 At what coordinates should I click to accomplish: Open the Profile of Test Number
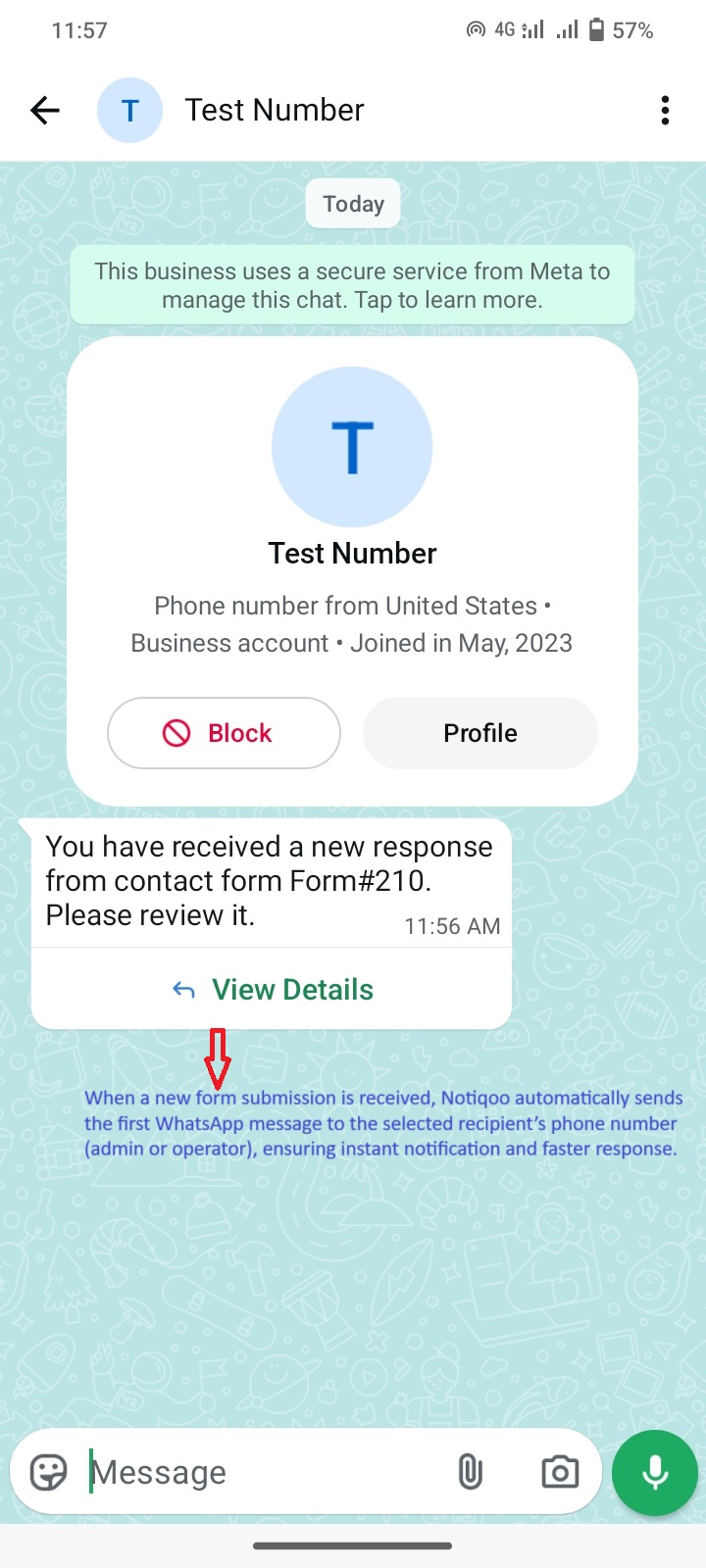point(479,732)
